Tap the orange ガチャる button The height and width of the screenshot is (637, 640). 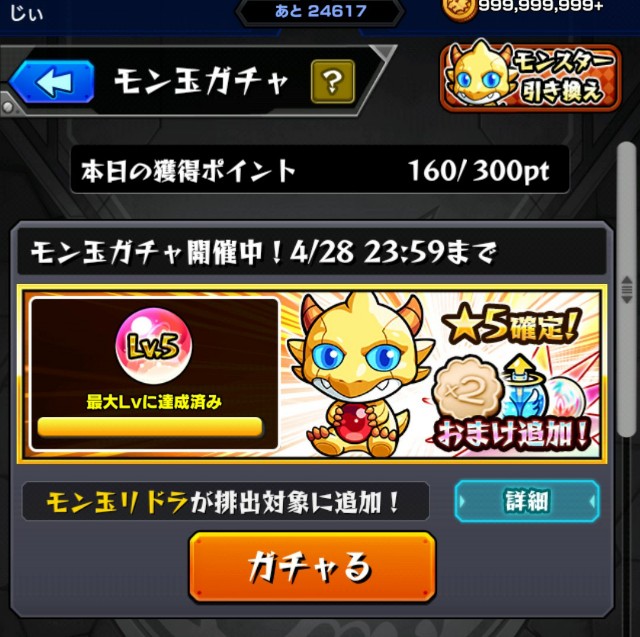pos(312,567)
